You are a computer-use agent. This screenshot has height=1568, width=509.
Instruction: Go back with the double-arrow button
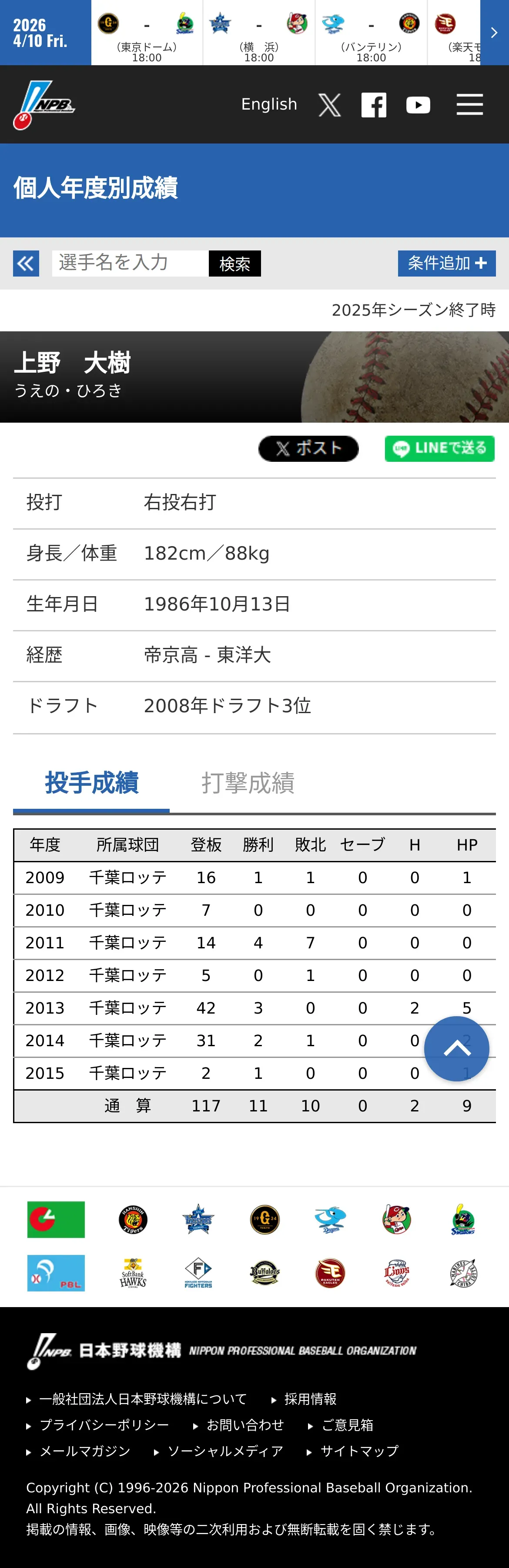[26, 264]
